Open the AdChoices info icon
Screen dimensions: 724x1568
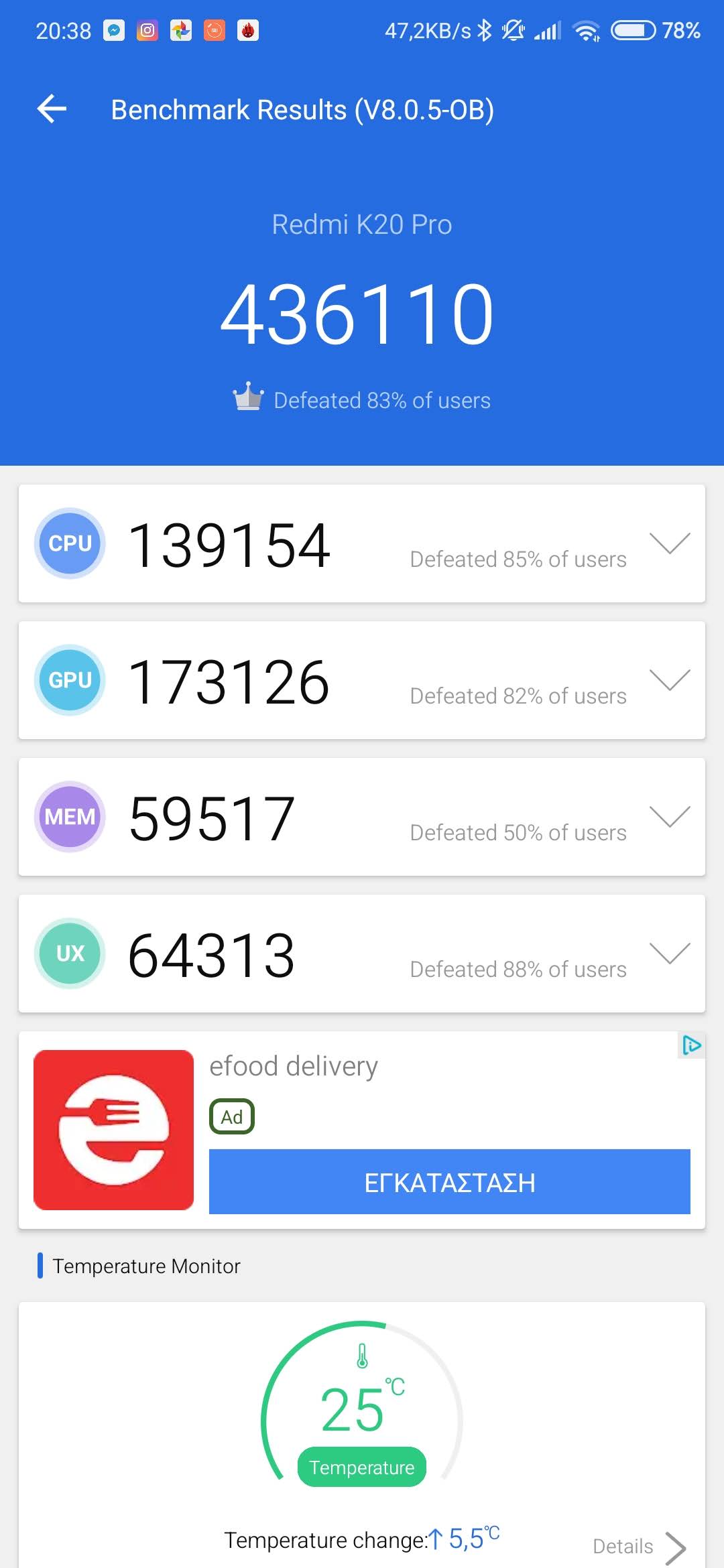[691, 1045]
